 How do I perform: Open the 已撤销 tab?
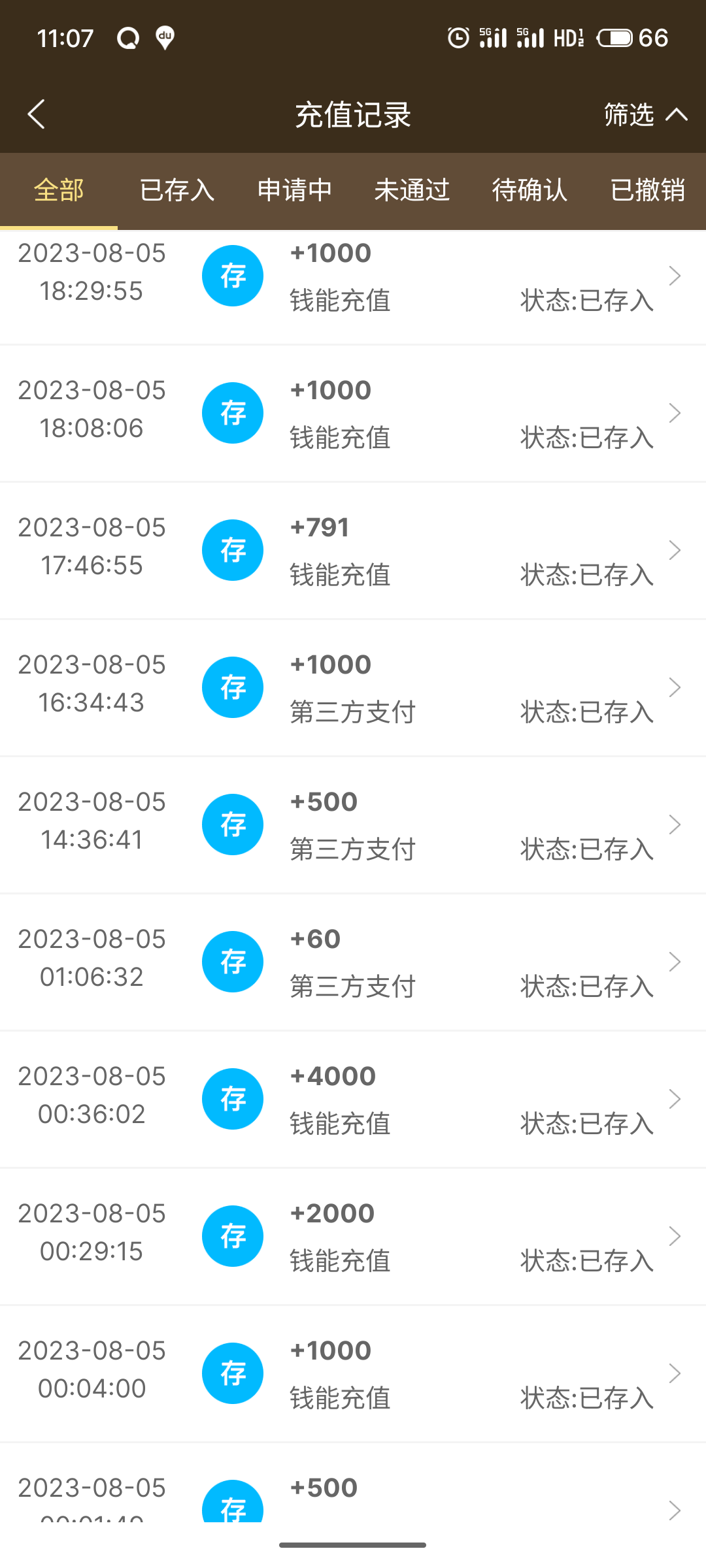click(x=647, y=190)
